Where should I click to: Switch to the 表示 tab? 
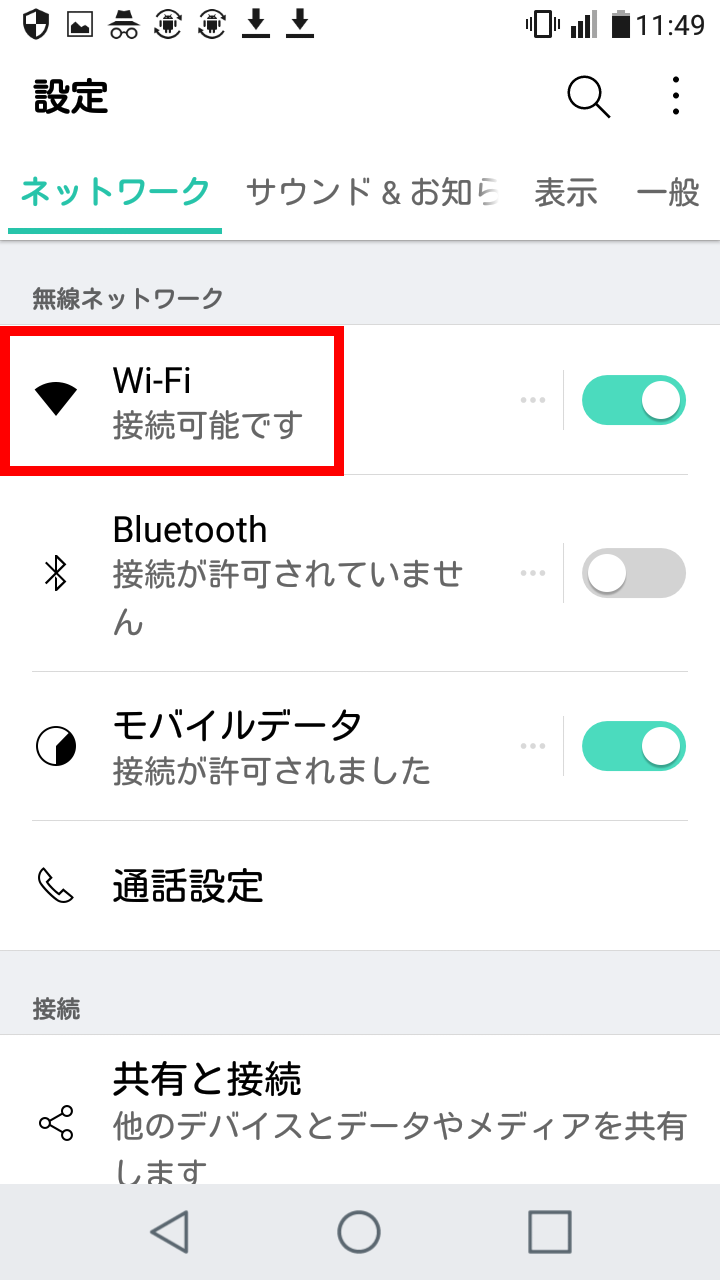[565, 192]
